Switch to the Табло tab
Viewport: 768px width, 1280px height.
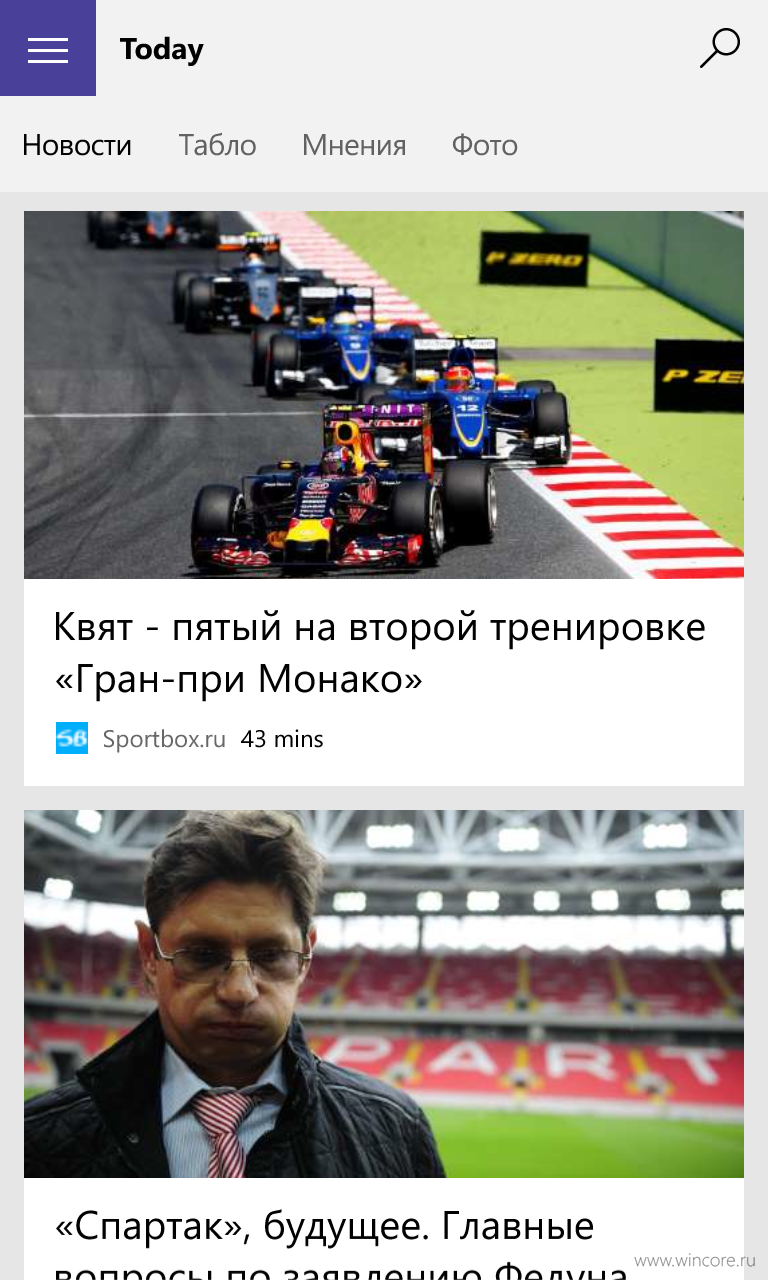click(217, 146)
